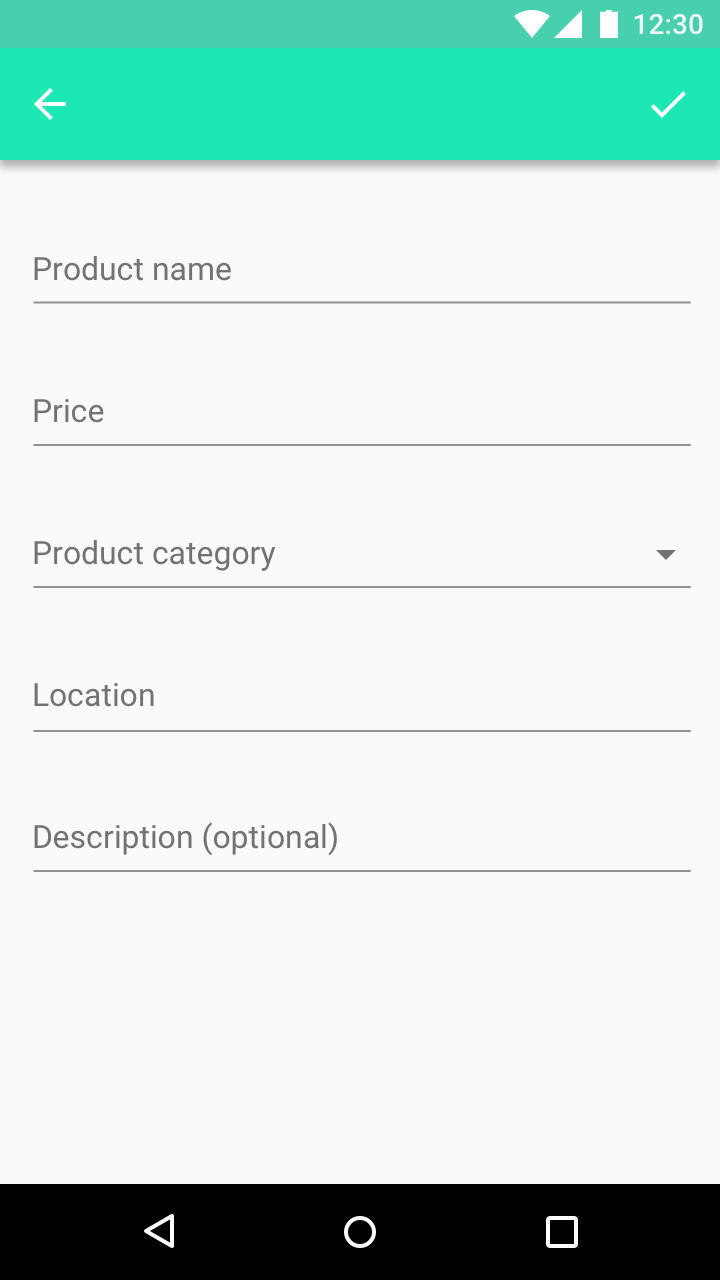The height and width of the screenshot is (1280, 720).
Task: Focus the Product name field
Action: [x=362, y=270]
